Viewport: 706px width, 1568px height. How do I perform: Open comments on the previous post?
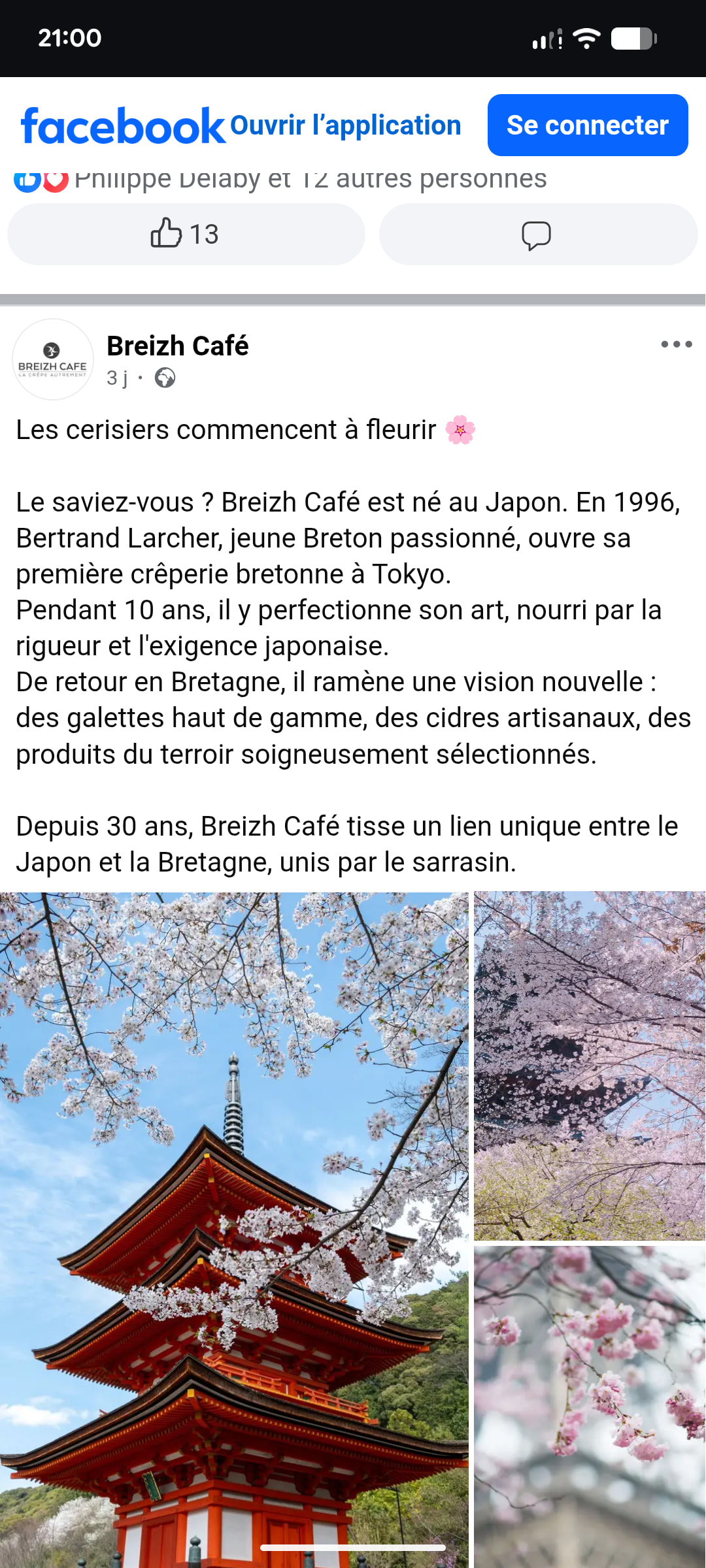pyautogui.click(x=537, y=235)
